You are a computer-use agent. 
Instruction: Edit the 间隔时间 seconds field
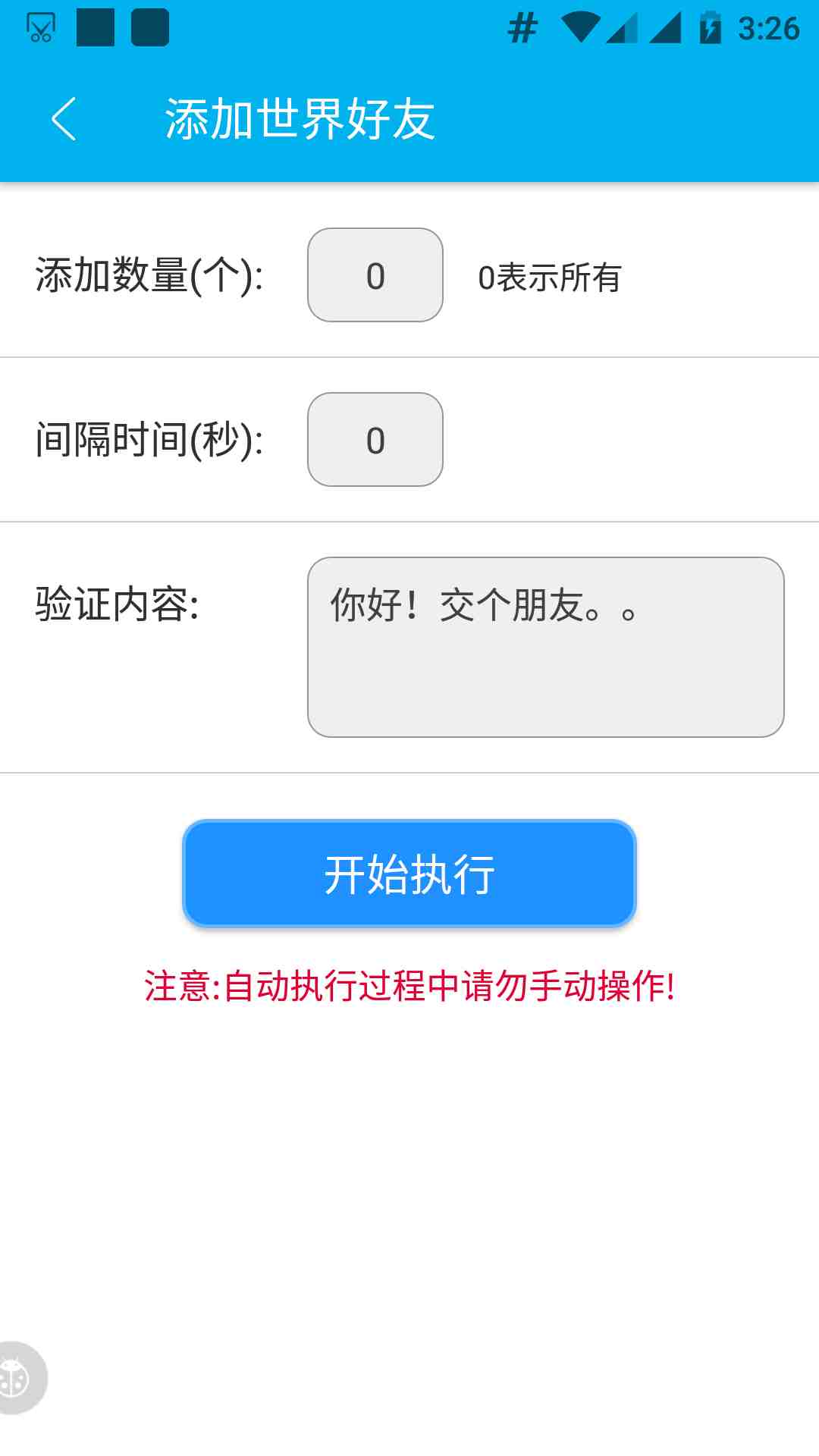click(375, 440)
